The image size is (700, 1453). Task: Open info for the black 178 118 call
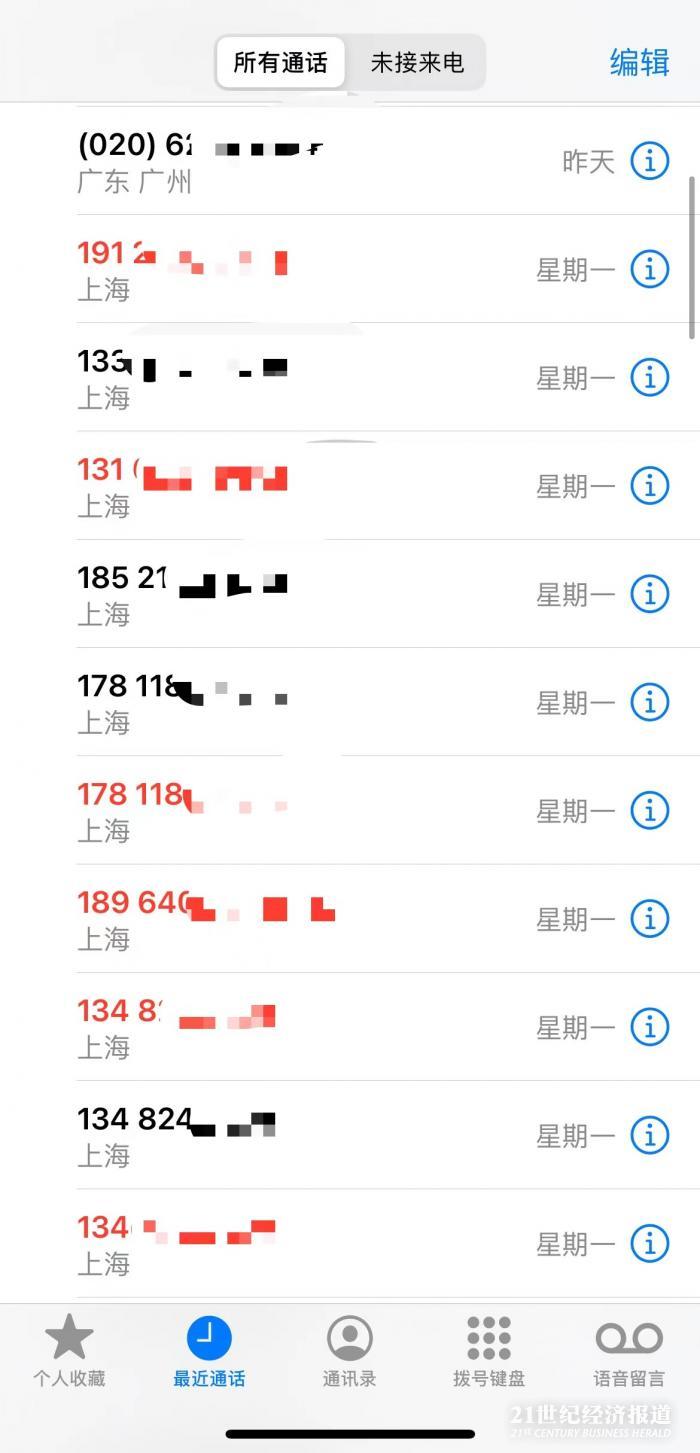(649, 702)
